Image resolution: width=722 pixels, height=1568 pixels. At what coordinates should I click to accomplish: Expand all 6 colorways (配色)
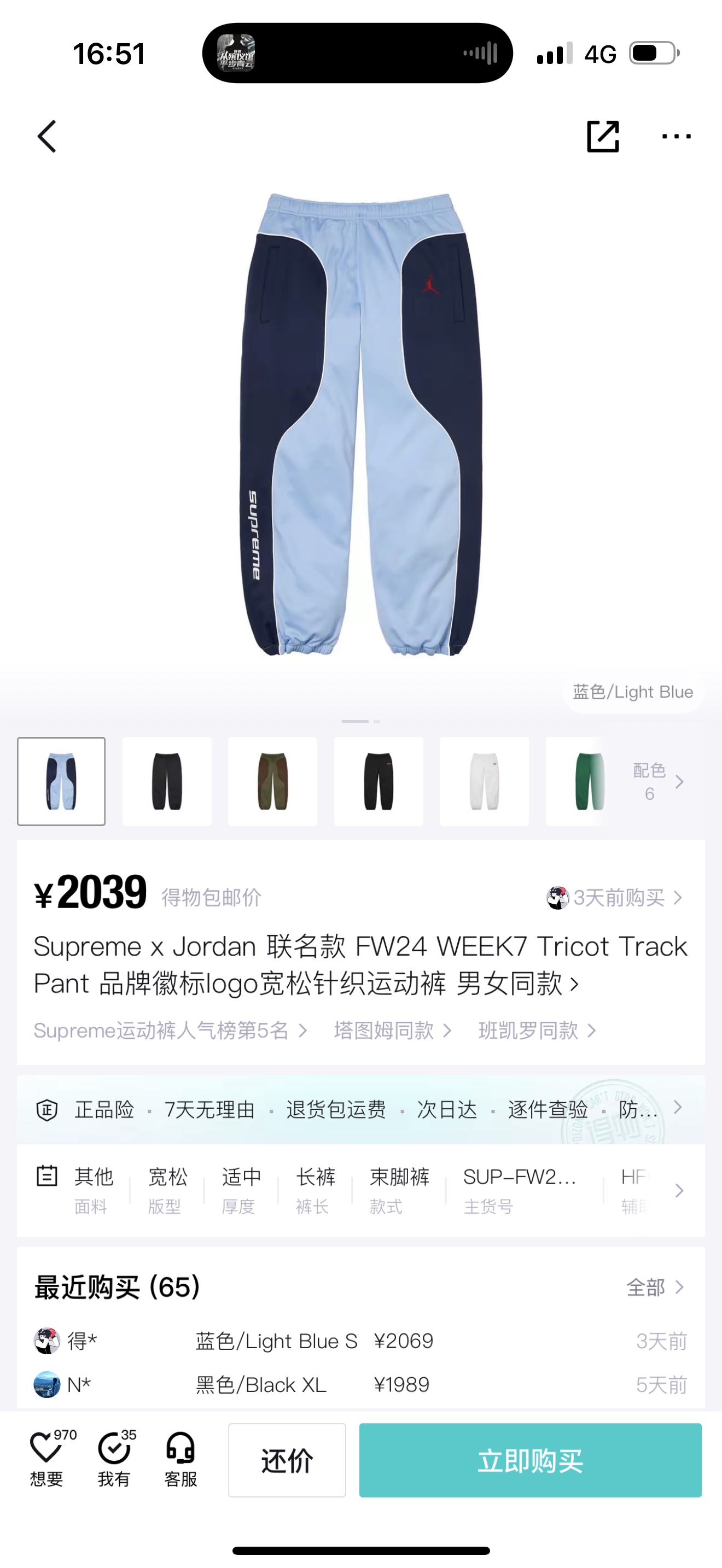(658, 781)
